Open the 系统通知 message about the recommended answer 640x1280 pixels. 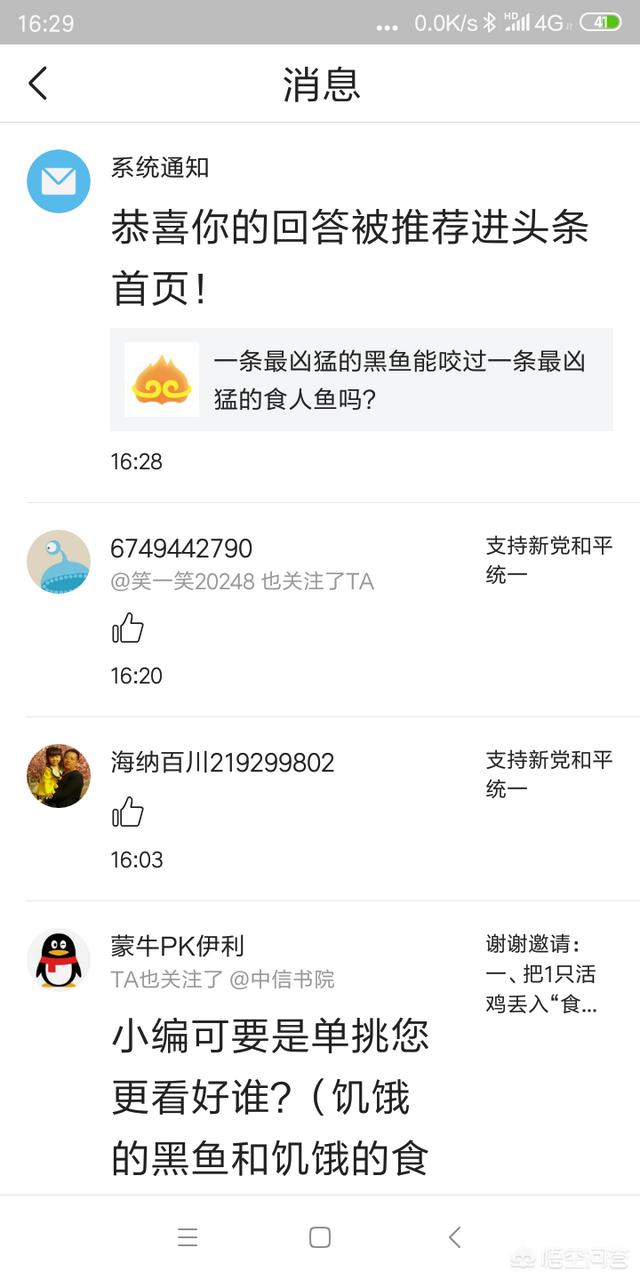click(349, 258)
